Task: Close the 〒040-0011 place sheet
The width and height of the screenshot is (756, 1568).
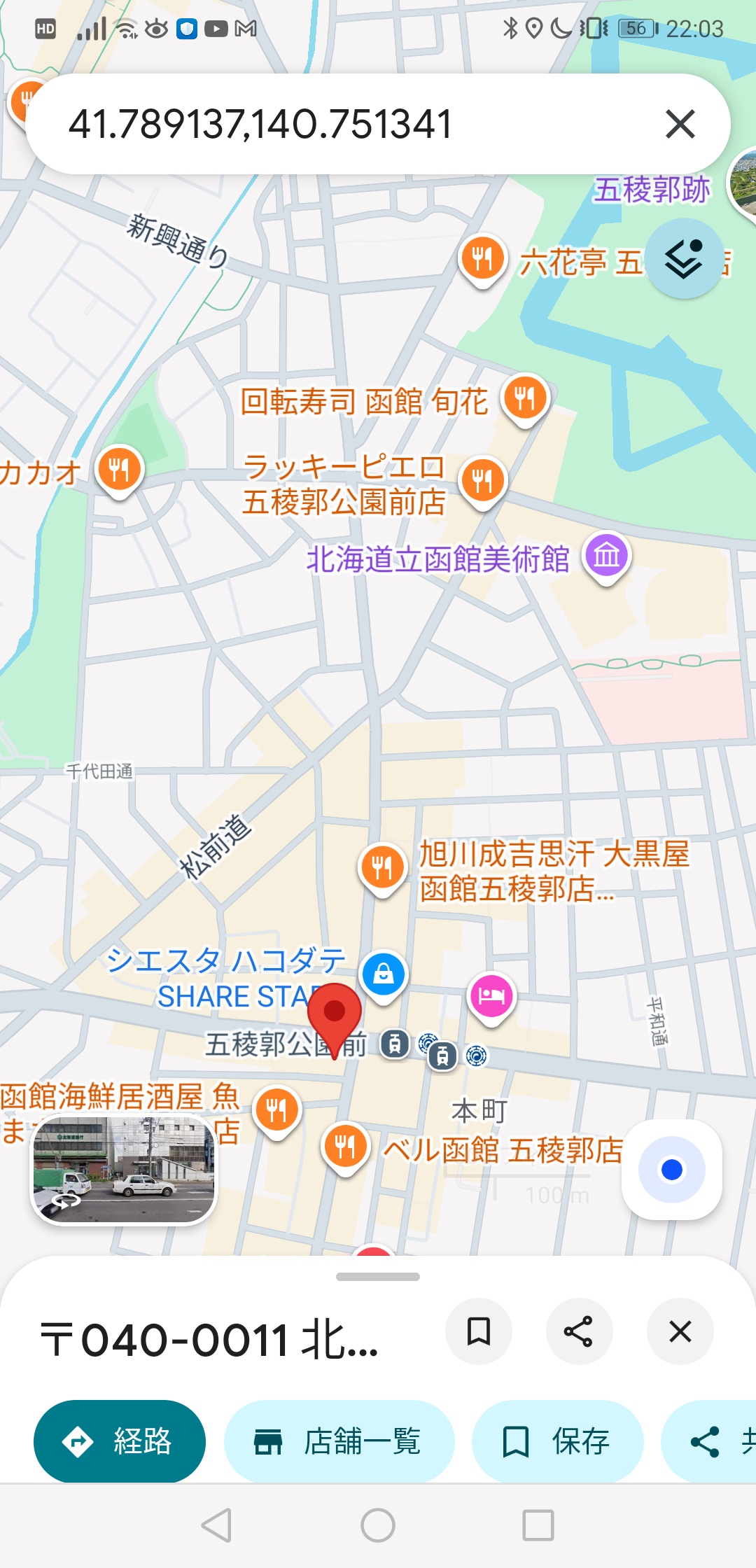Action: (x=680, y=1331)
